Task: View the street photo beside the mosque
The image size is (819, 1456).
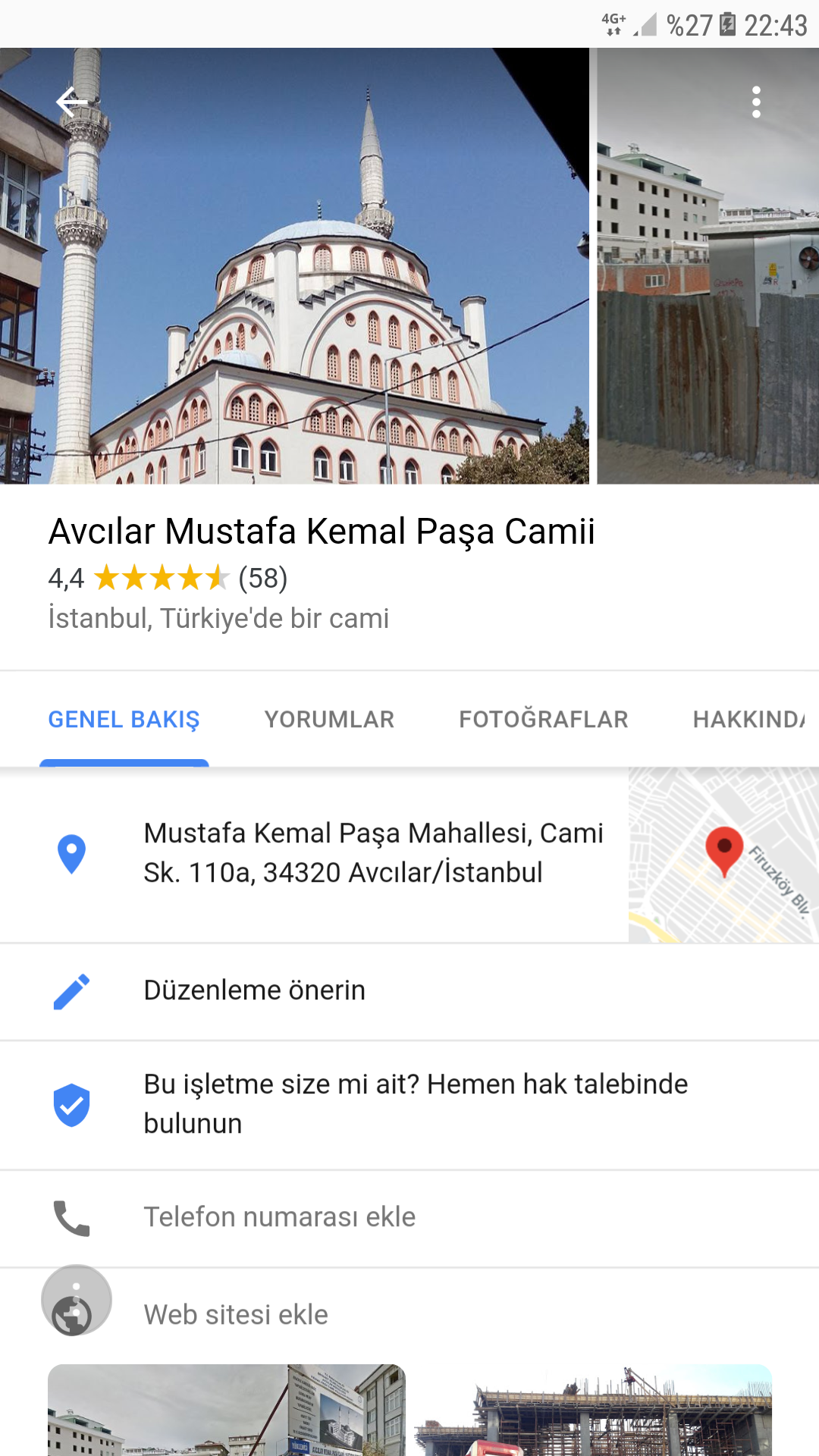Action: click(x=707, y=318)
